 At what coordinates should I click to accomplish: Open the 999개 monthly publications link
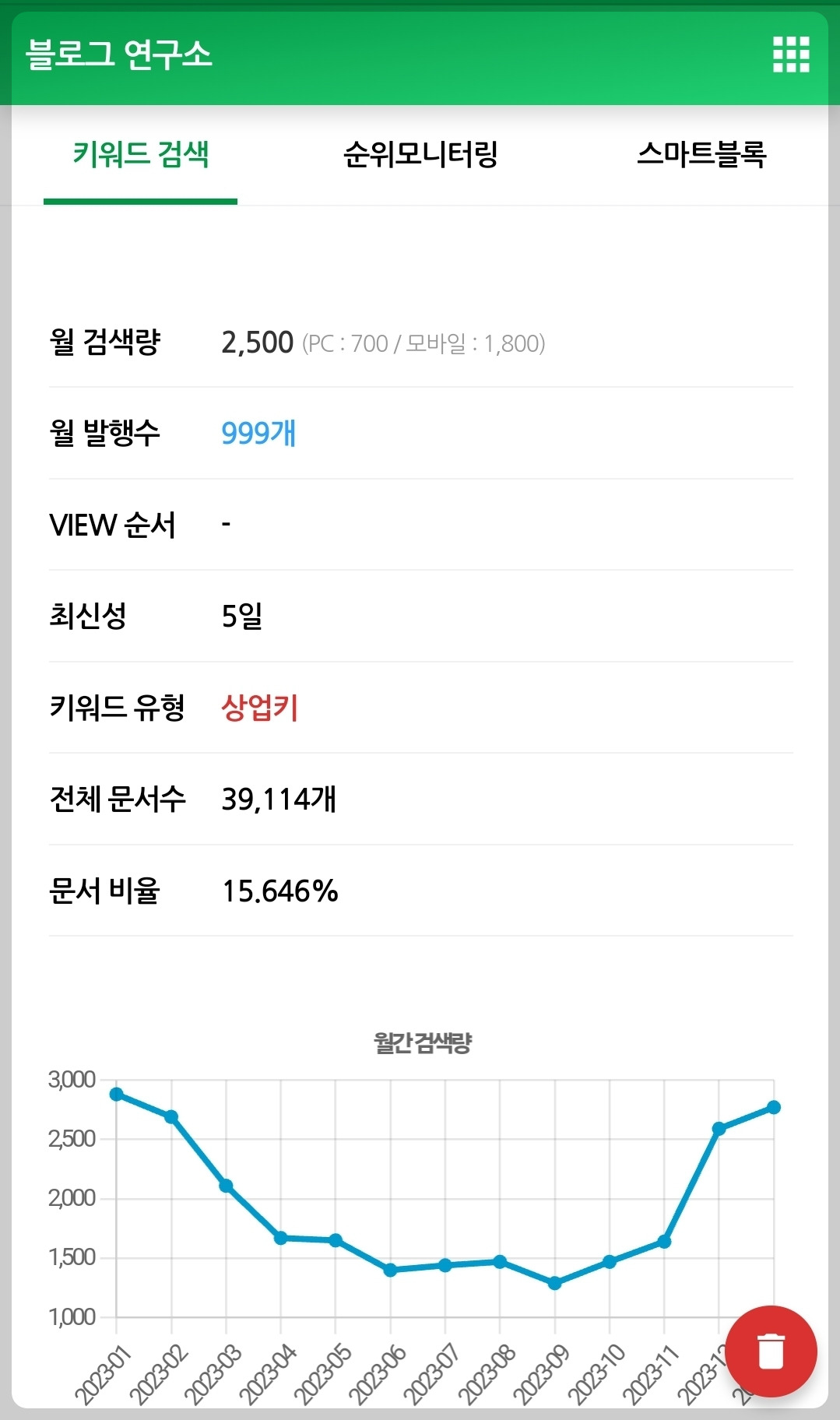[257, 435]
